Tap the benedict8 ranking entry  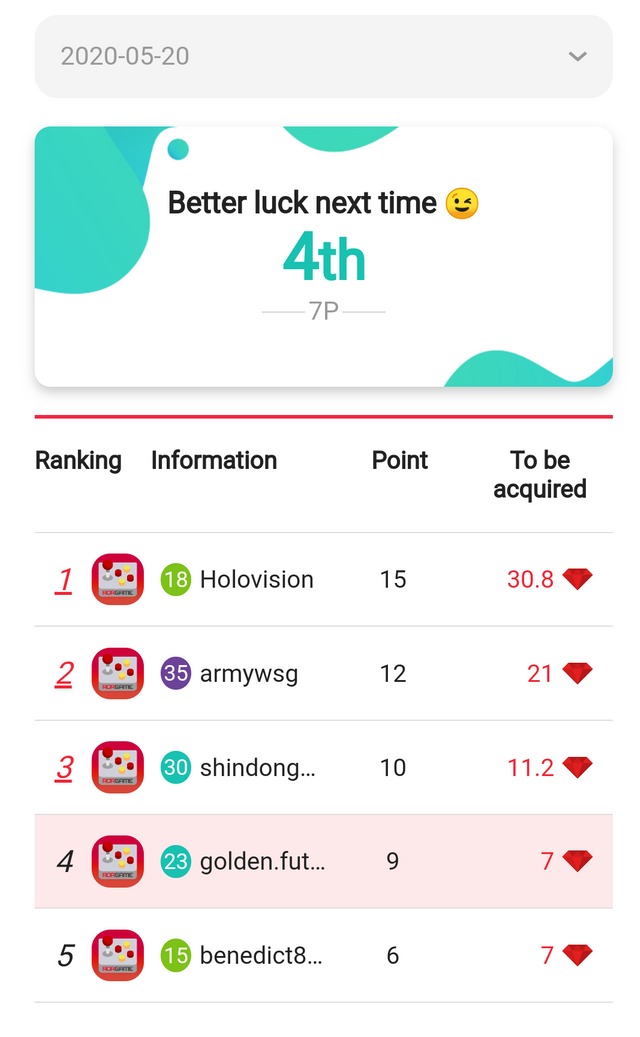tap(260, 956)
